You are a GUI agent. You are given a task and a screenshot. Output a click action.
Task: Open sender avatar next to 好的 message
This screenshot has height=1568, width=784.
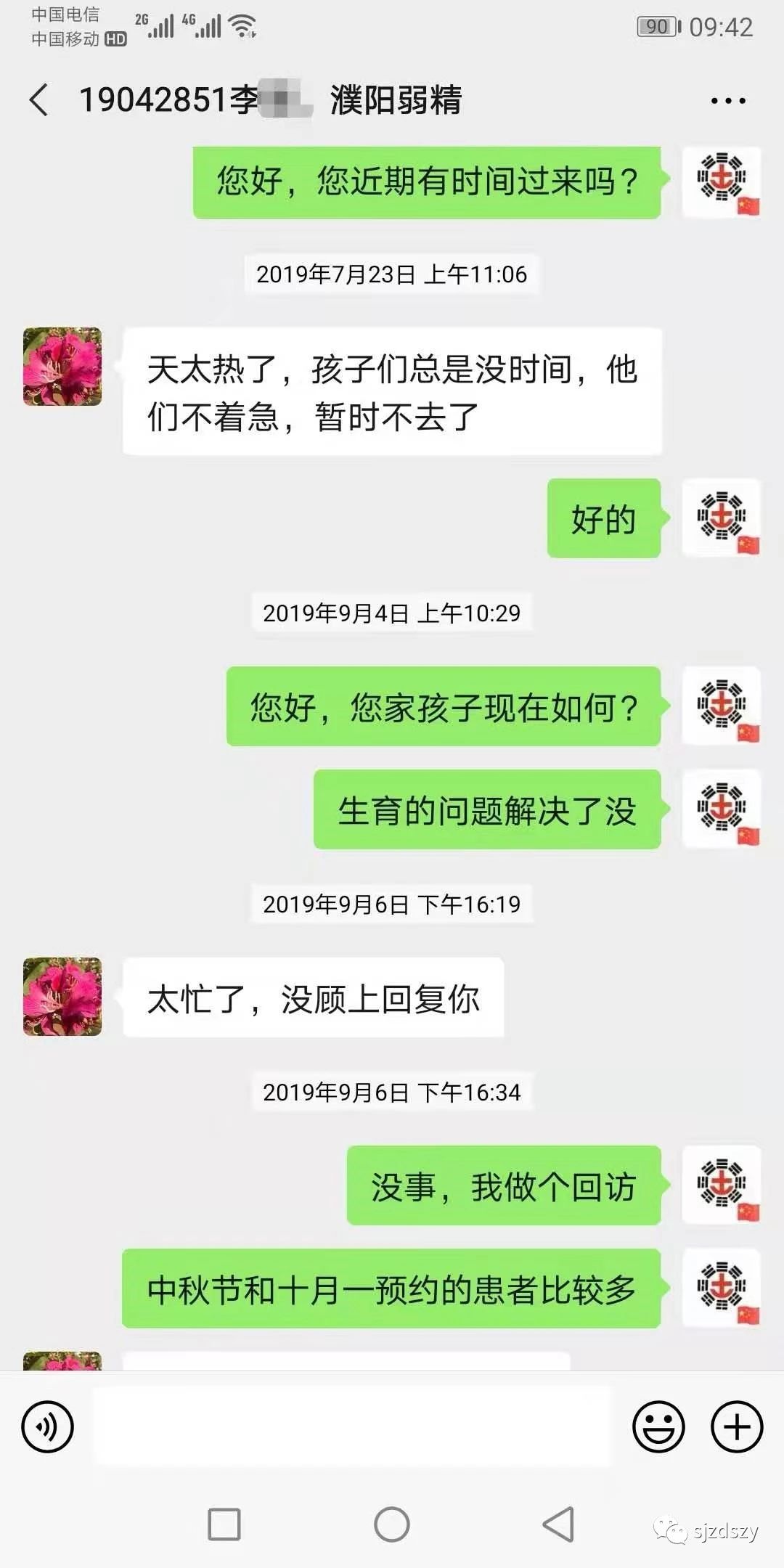point(722,518)
